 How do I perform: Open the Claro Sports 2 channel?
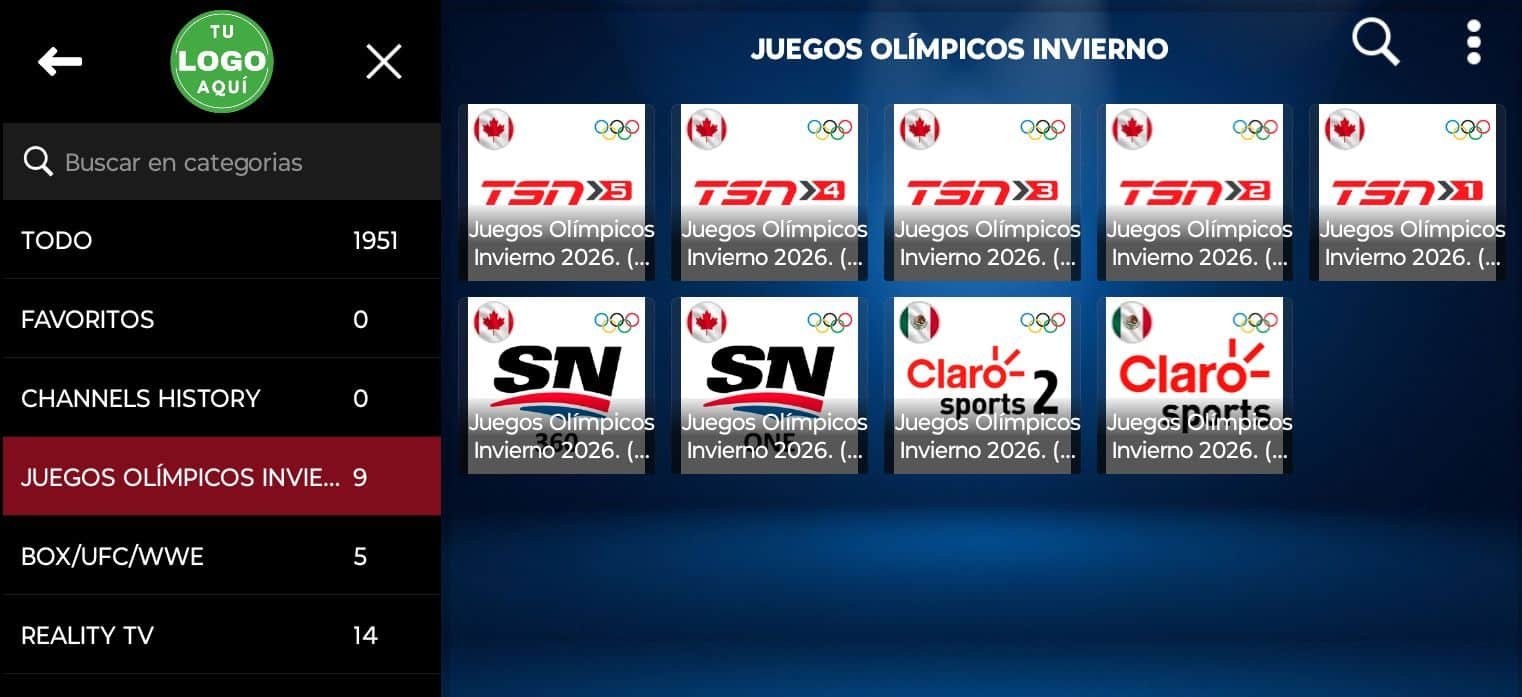click(x=982, y=385)
